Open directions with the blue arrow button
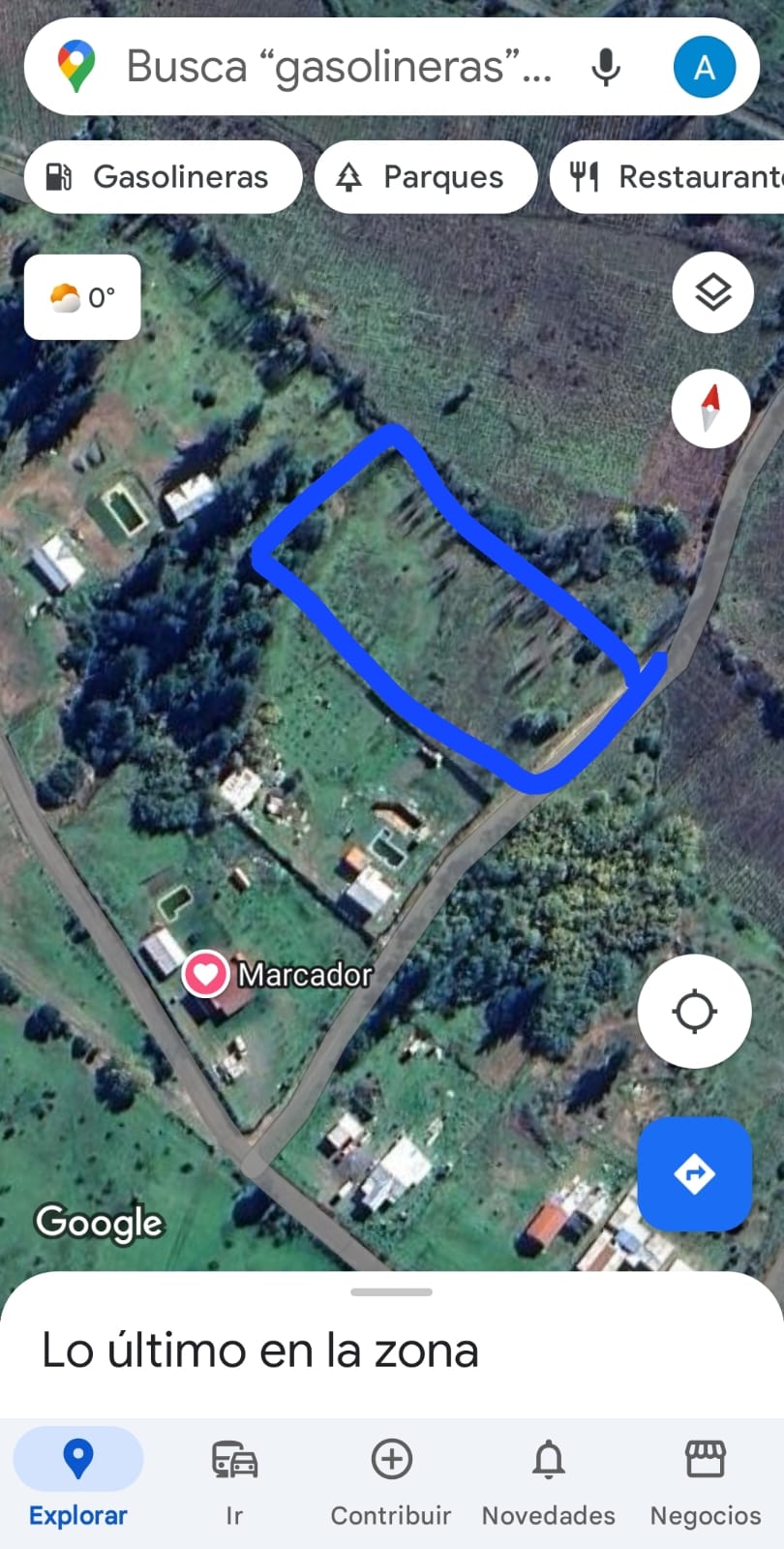This screenshot has width=784, height=1549. (694, 1174)
